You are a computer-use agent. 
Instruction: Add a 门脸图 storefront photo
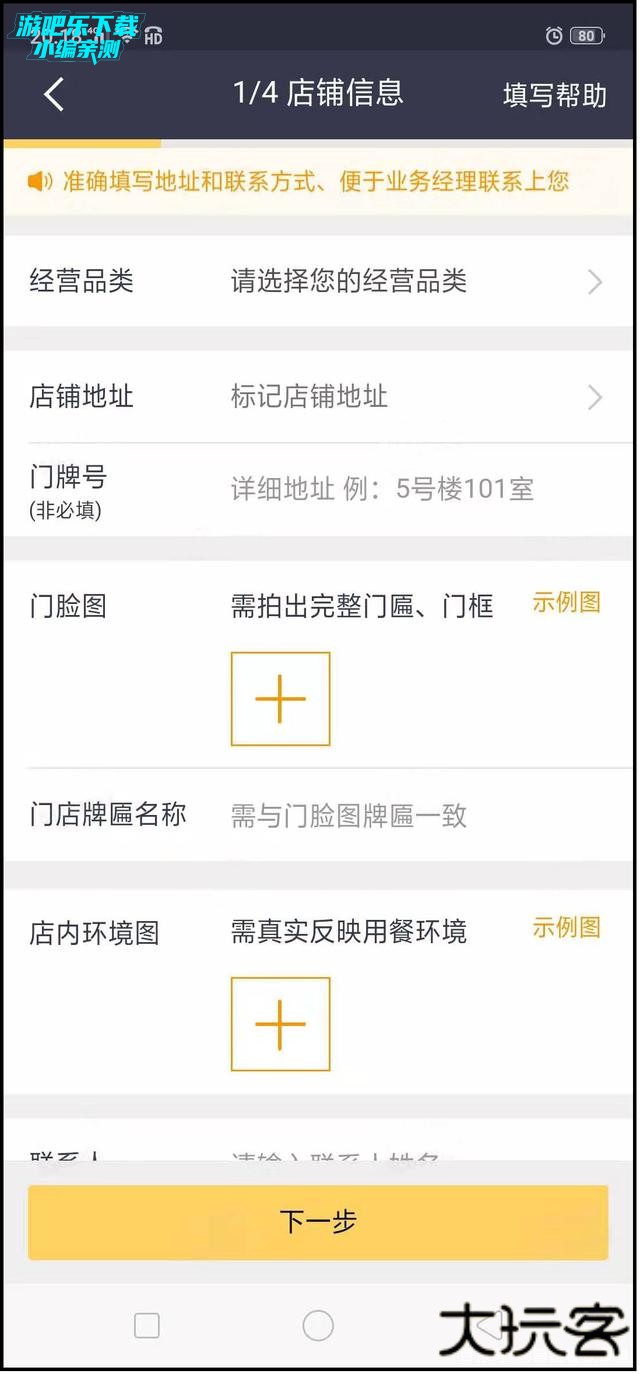280,699
